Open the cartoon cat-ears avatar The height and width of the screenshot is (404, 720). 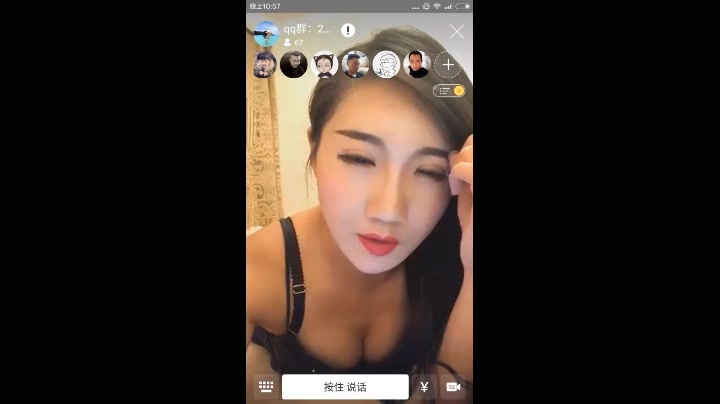325,65
